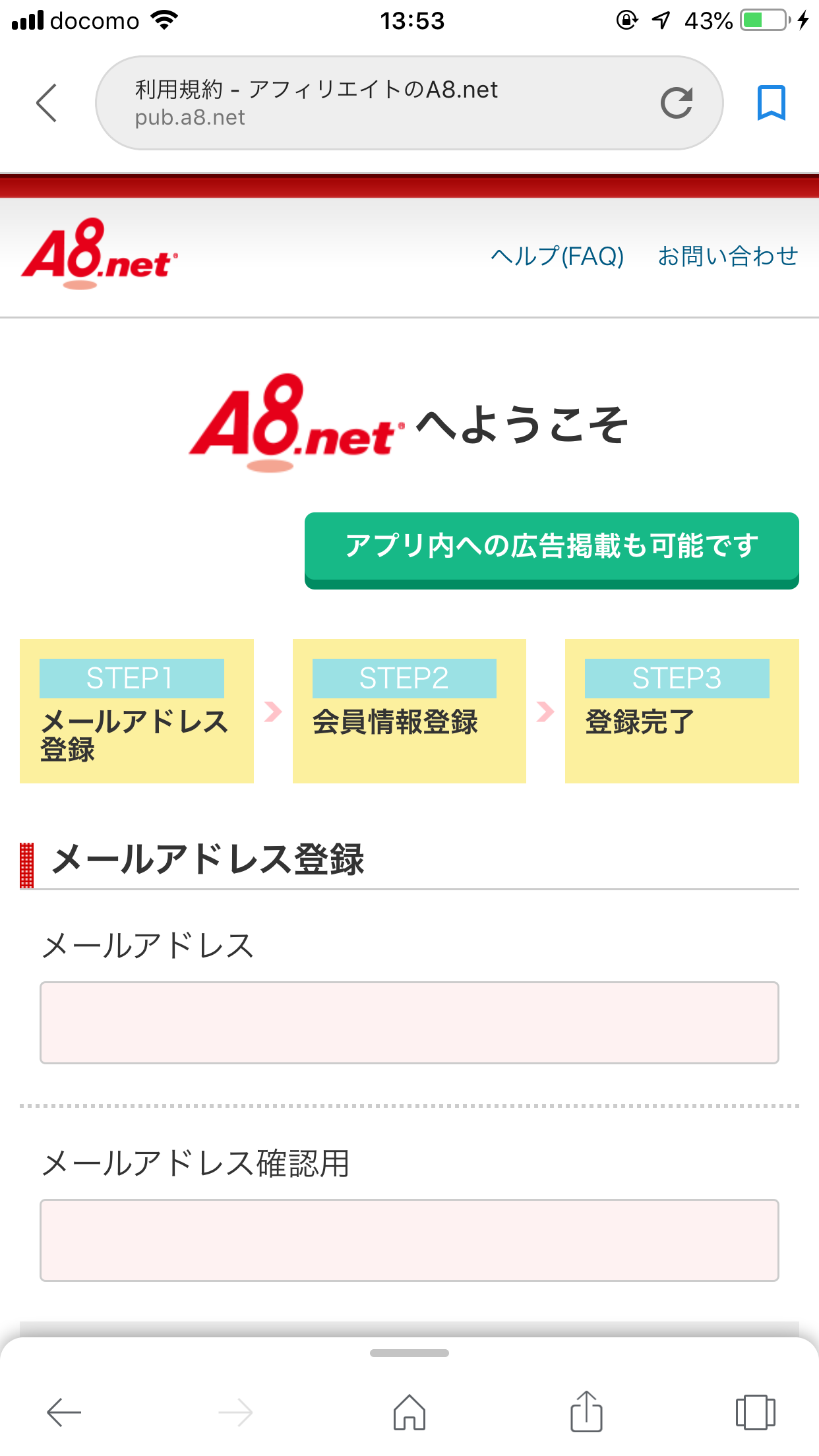Screen dimensions: 819x1456
Task: Go back using the bottom toolbar arrow
Action: point(64,1412)
